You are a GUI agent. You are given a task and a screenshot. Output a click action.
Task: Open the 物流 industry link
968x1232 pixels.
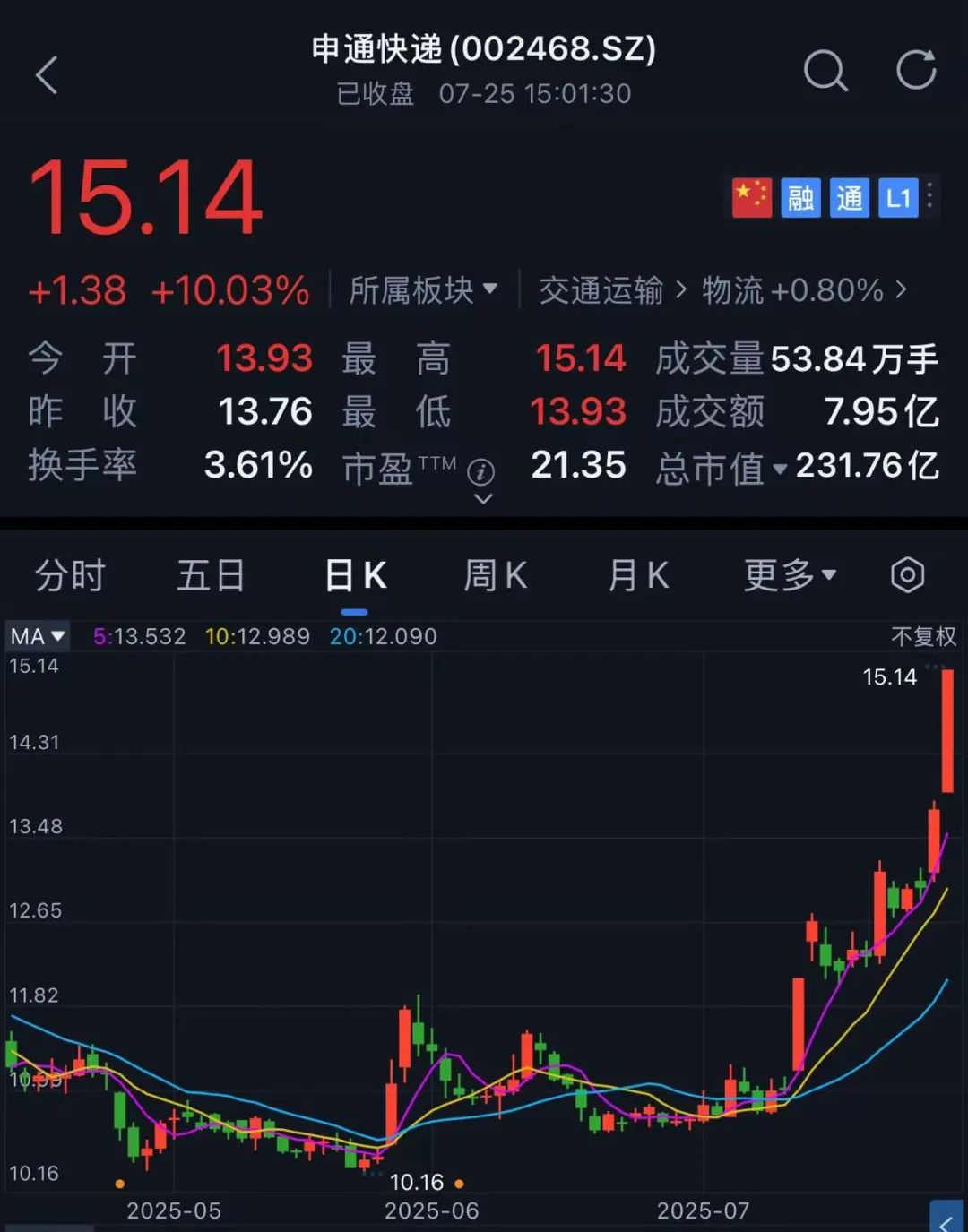pos(803,290)
